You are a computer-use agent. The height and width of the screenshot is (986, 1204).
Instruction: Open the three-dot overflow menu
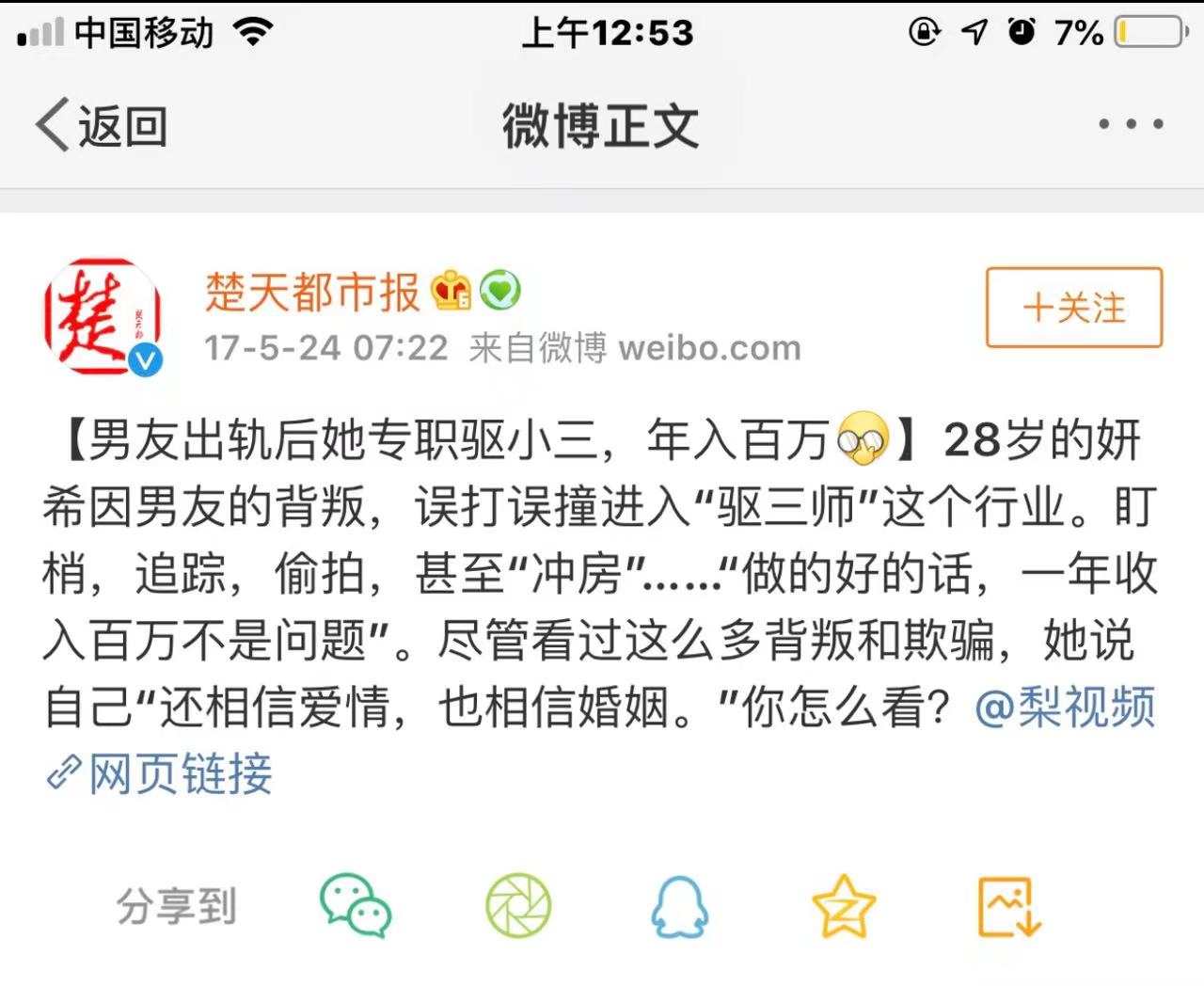1130,125
